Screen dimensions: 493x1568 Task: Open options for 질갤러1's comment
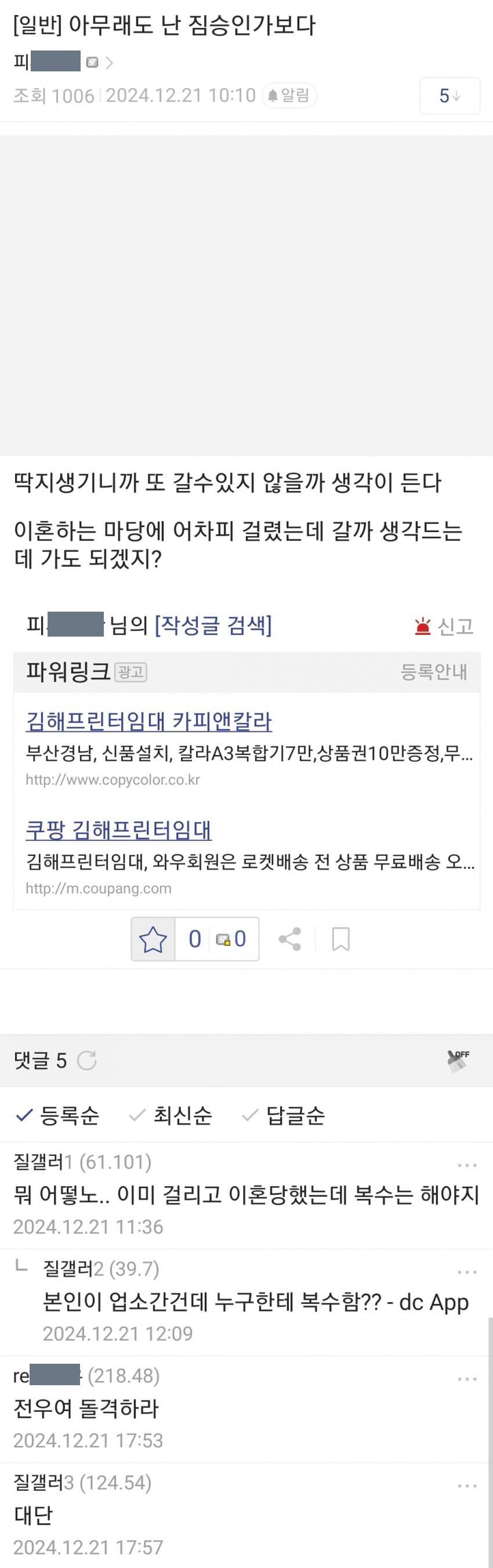point(467,1165)
